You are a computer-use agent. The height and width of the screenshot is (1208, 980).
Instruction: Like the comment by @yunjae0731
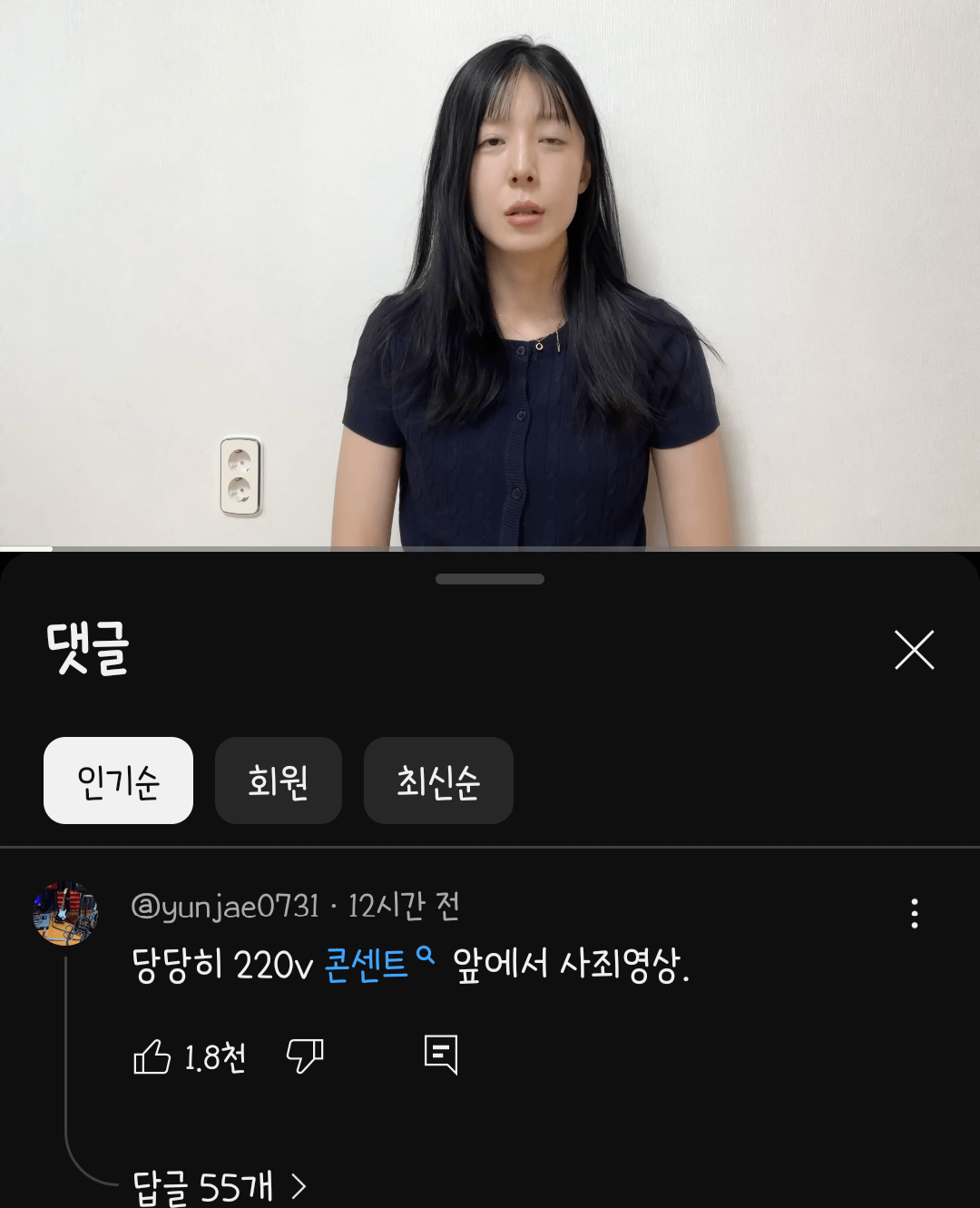pyautogui.click(x=152, y=1056)
